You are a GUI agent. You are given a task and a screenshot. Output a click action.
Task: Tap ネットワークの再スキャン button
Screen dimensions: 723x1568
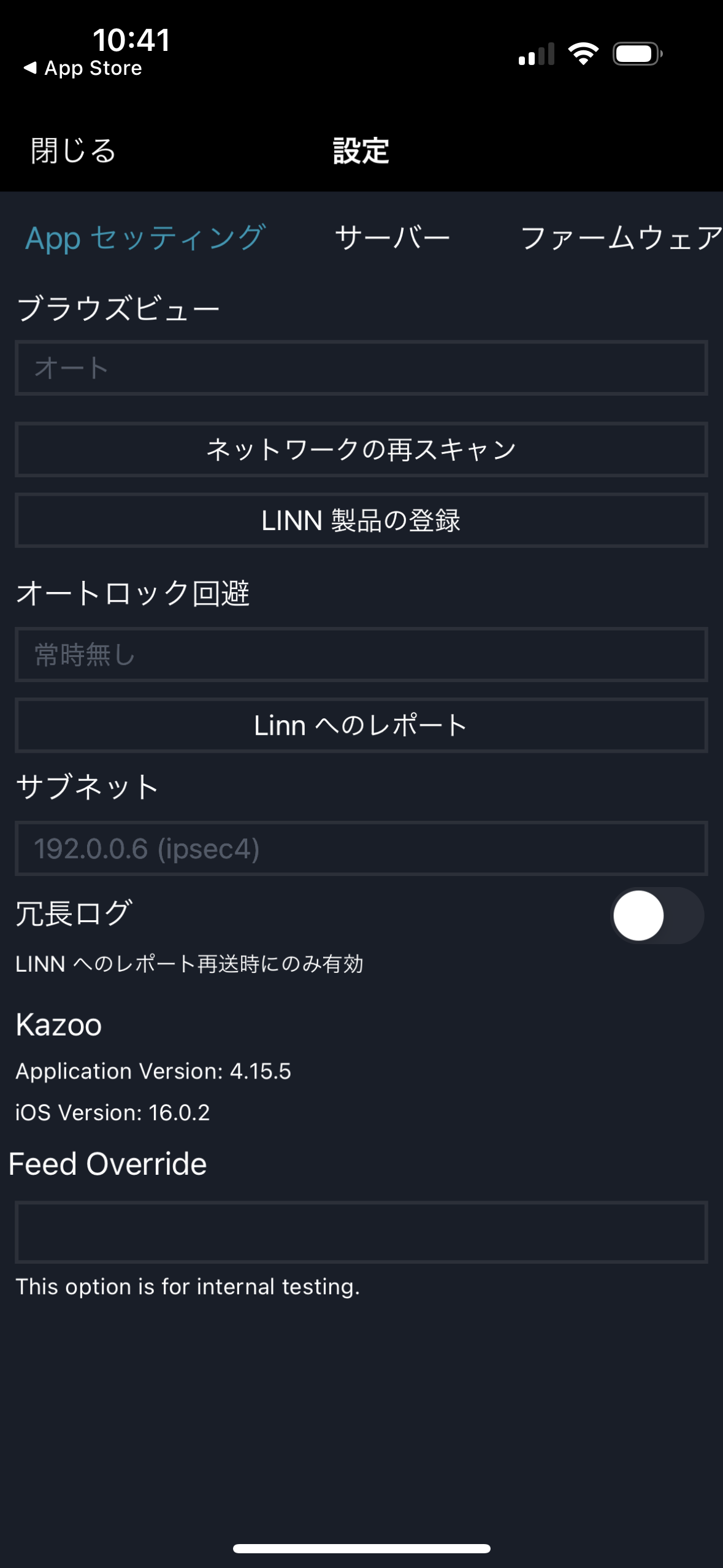tap(361, 449)
